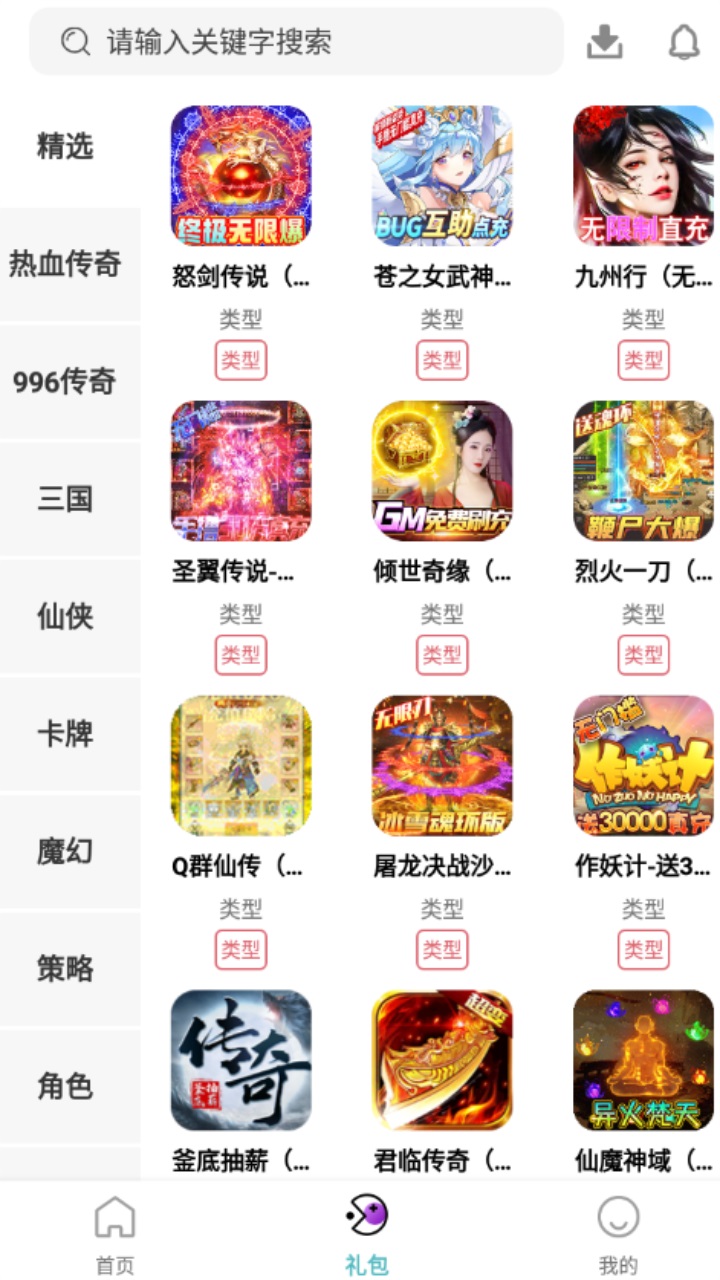The image size is (720, 1280).
Task: Open the 苍之女武神 game
Action: [442, 176]
